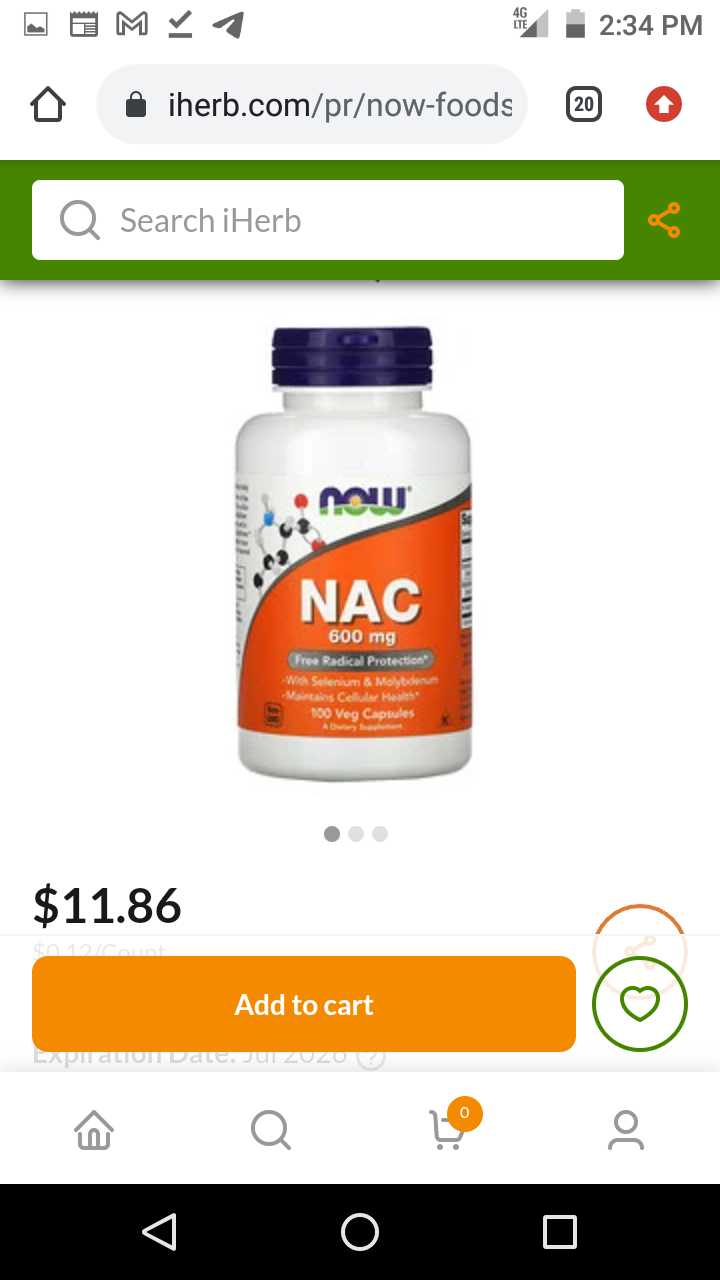Go back using the system back button
720x1280 pixels.
click(160, 1232)
